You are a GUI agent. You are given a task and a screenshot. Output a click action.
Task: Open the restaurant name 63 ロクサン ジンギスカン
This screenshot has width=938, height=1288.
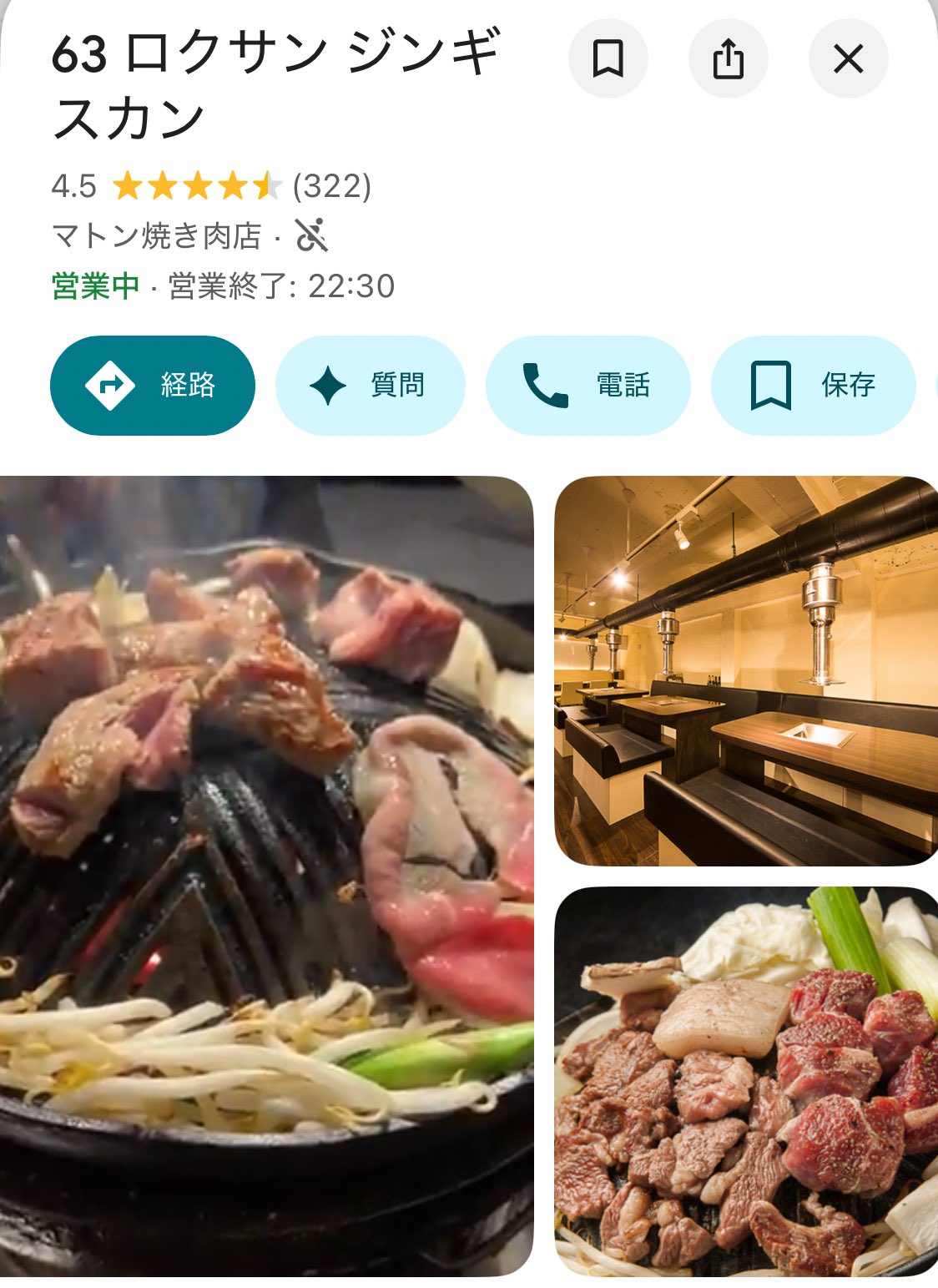pos(275,83)
